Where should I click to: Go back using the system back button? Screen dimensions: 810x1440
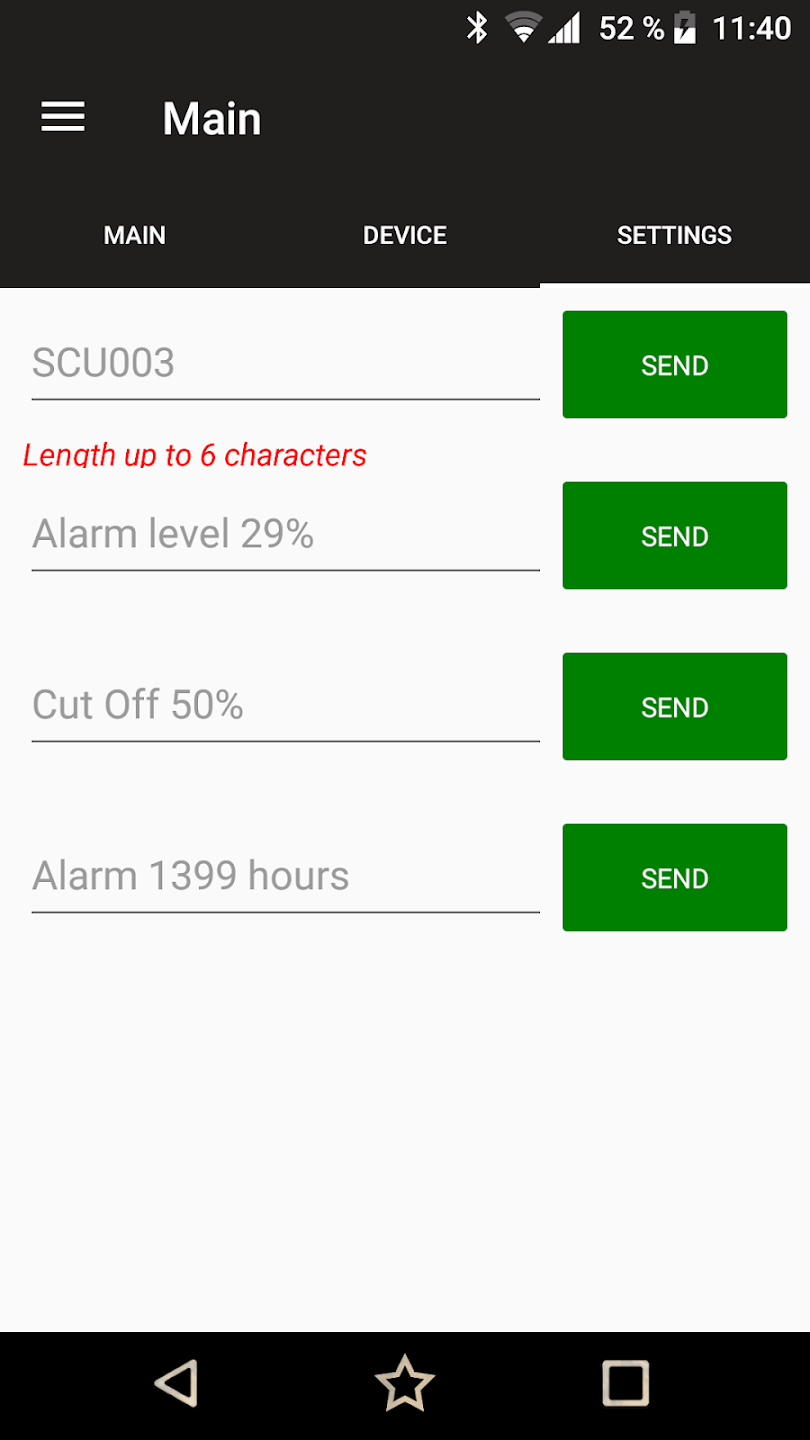(177, 1385)
